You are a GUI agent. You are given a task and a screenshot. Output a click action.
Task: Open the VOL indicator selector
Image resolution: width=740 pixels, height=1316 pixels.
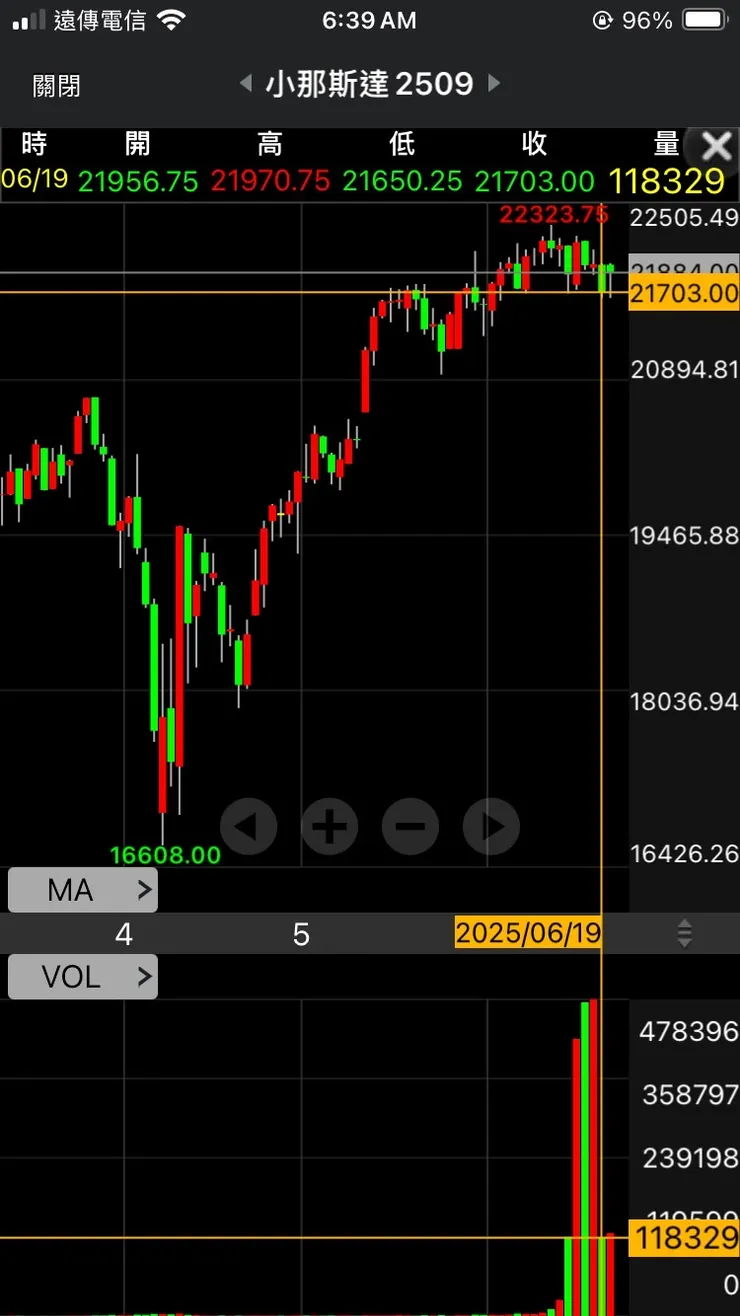click(x=83, y=976)
